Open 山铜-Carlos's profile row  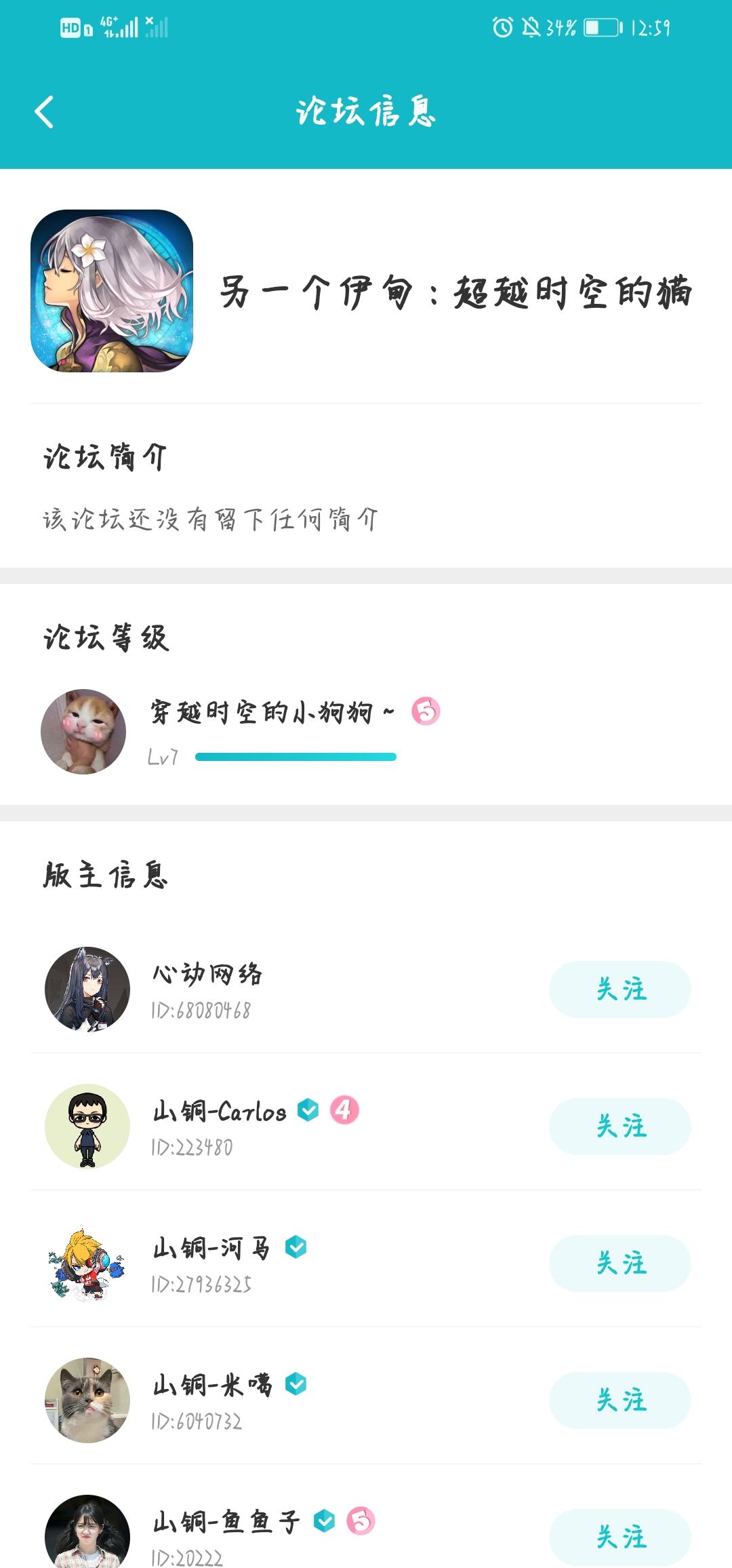coord(366,1126)
